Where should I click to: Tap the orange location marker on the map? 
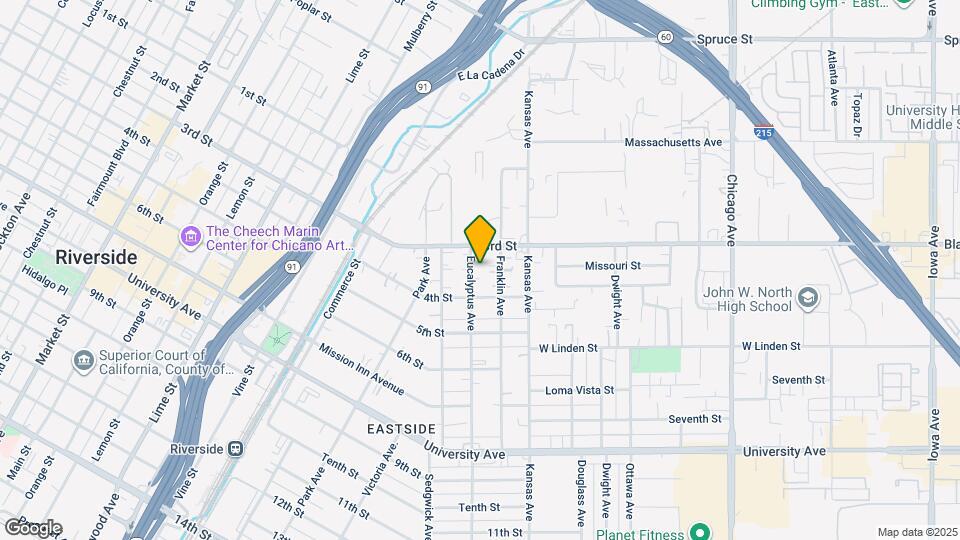coord(481,238)
